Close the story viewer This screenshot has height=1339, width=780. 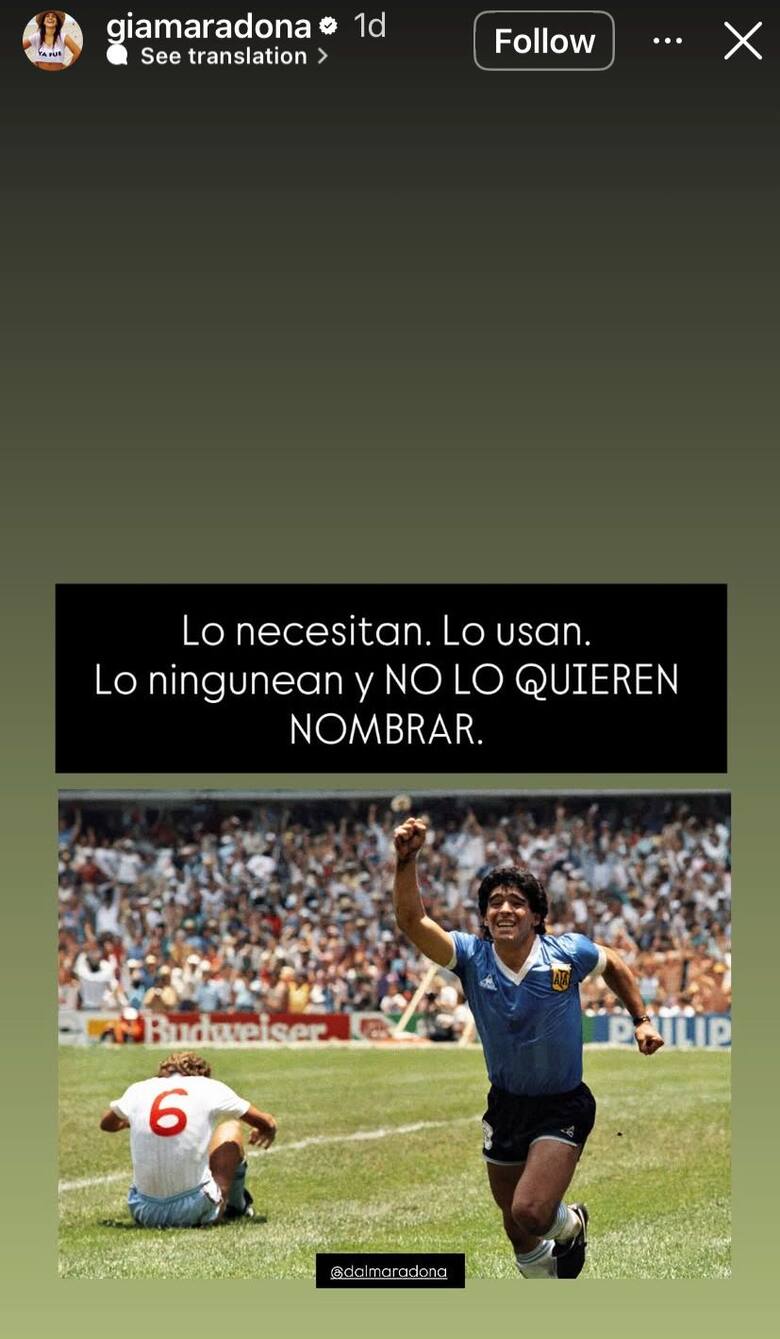[x=742, y=41]
